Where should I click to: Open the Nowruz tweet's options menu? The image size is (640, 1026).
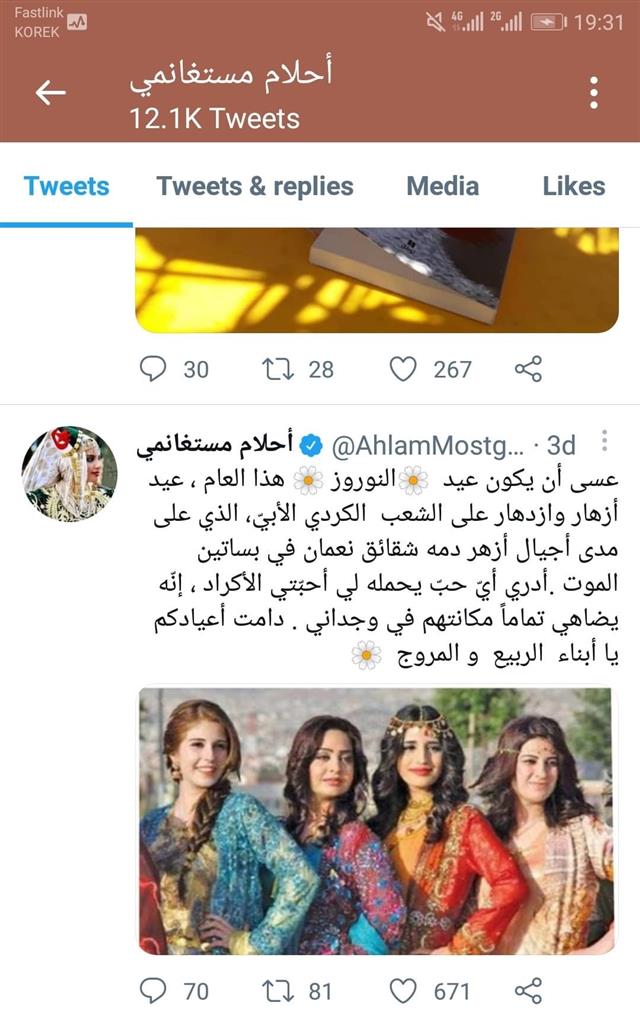[603, 442]
